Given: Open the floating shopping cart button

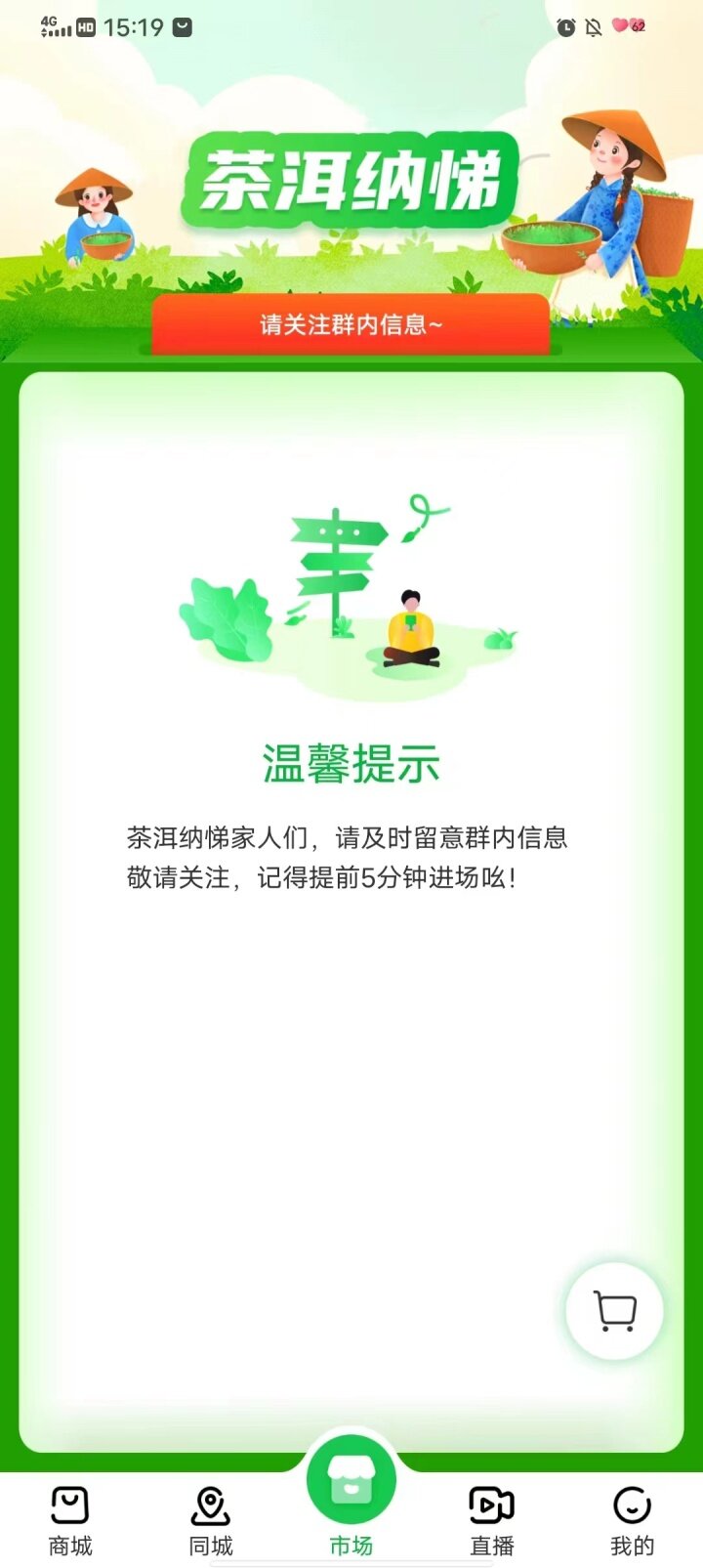Looking at the screenshot, I should tap(614, 1311).
